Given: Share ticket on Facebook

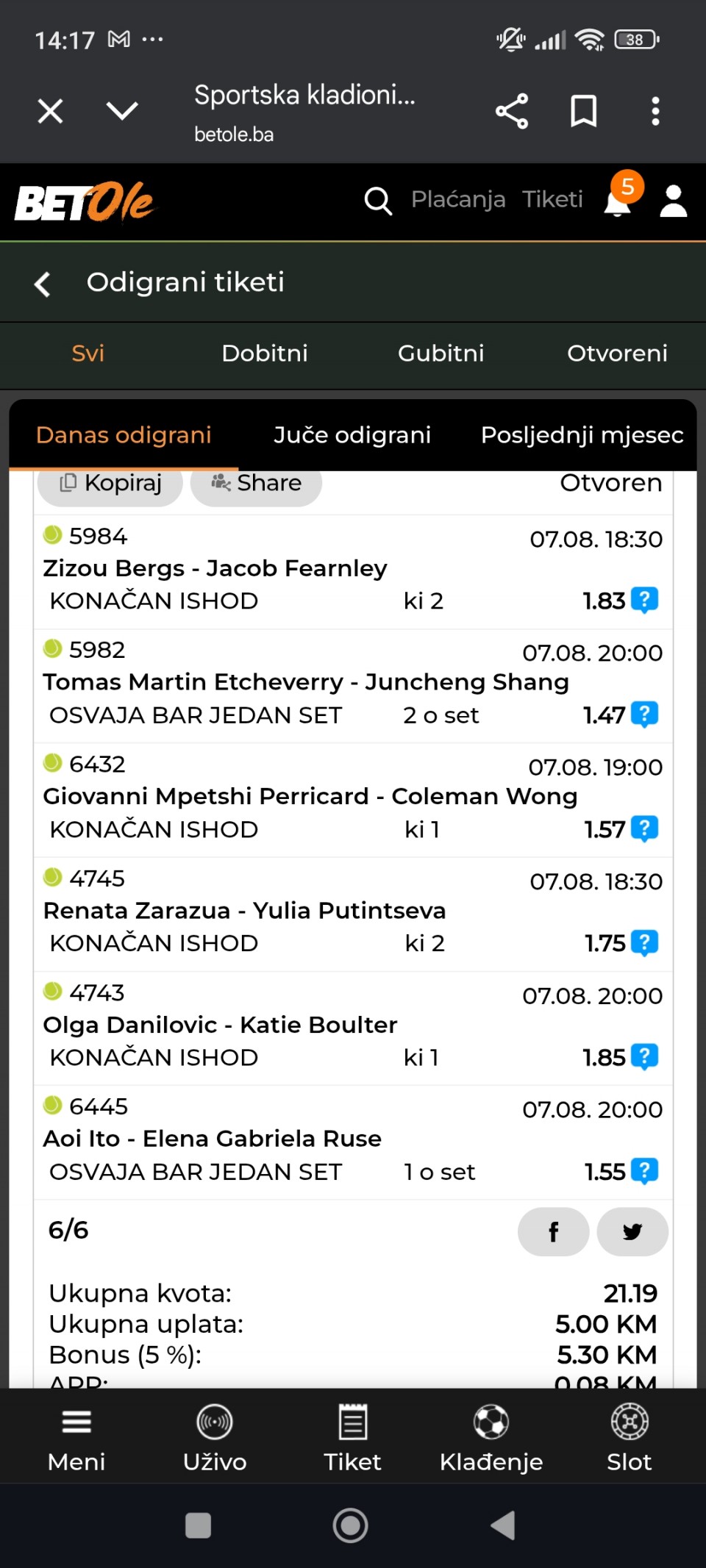Looking at the screenshot, I should [553, 1231].
